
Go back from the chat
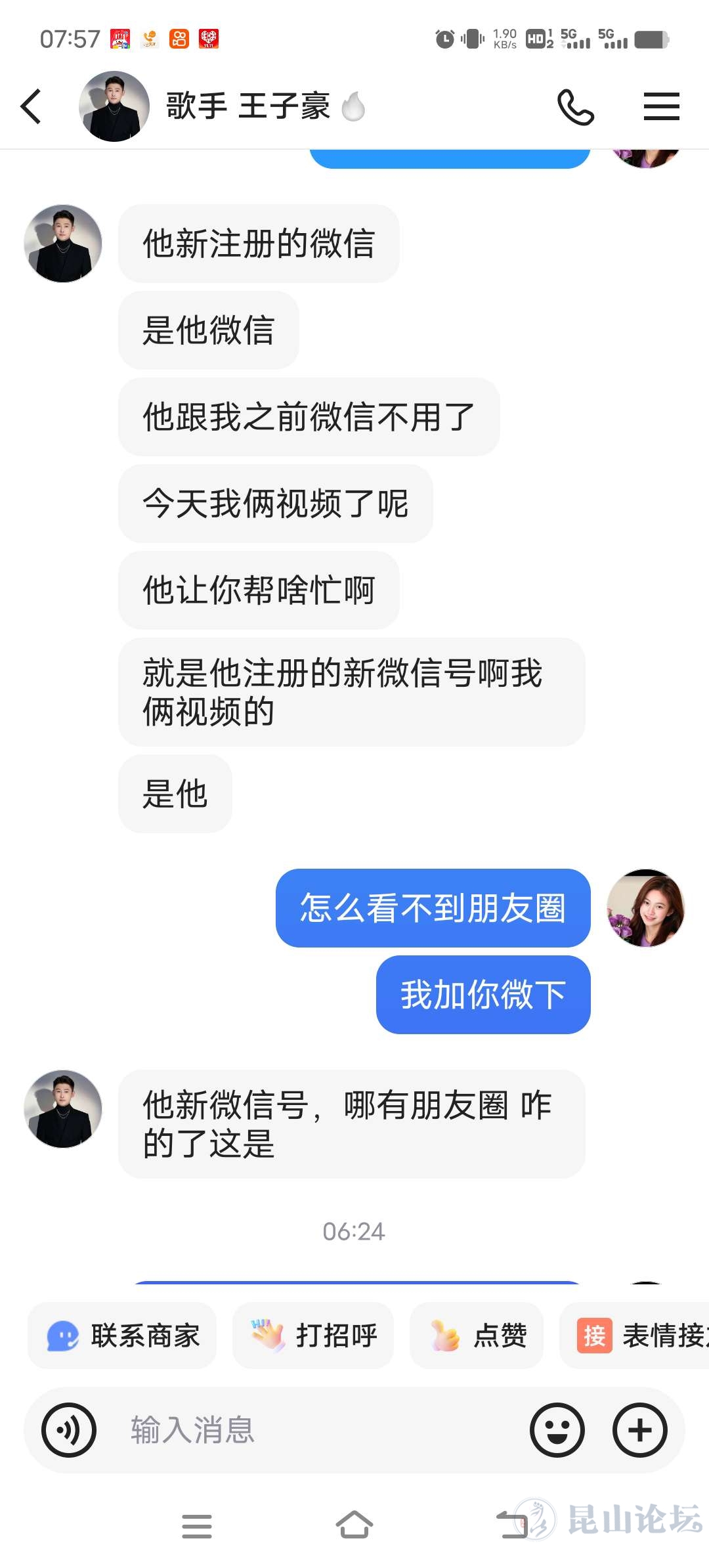32,106
